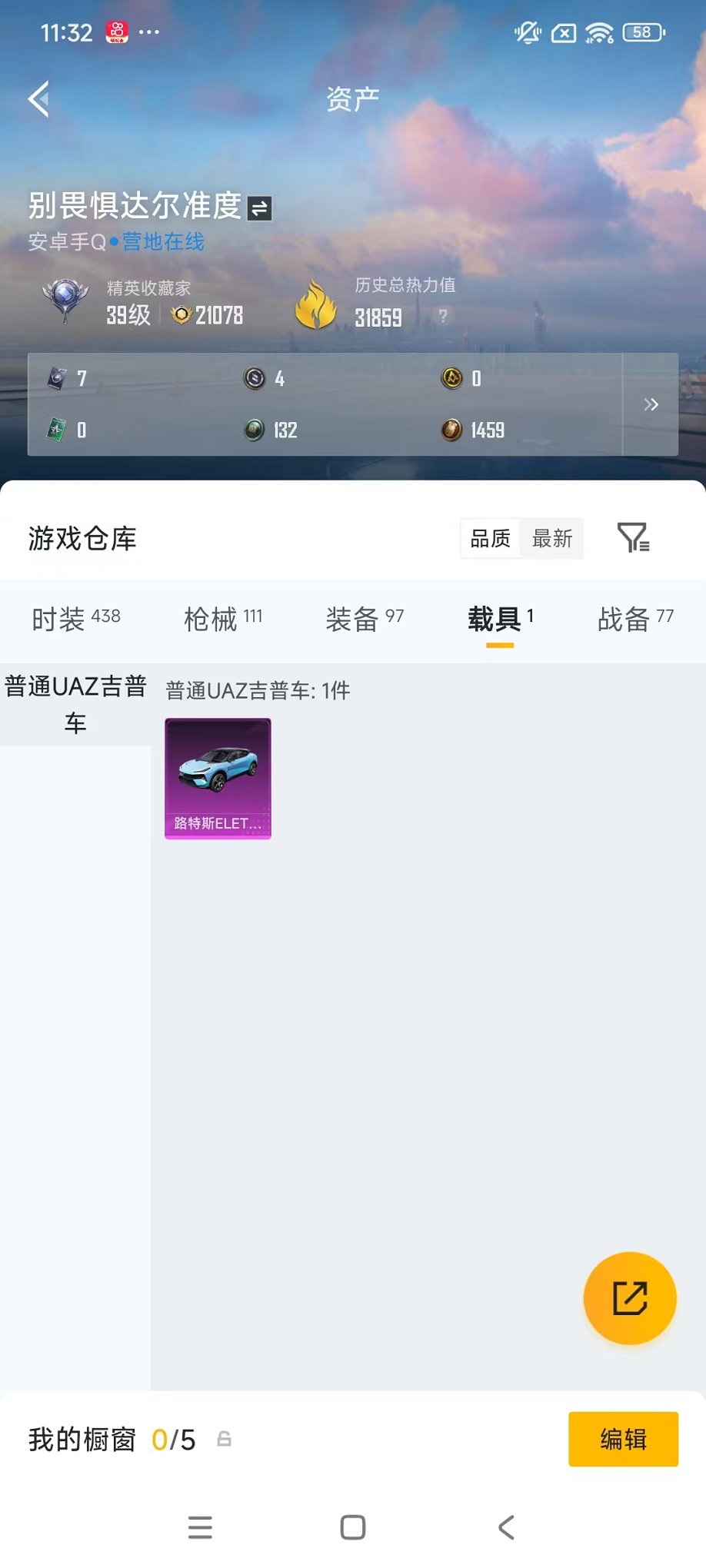Switch account using the swap icon
The height and width of the screenshot is (1568, 706).
point(260,208)
